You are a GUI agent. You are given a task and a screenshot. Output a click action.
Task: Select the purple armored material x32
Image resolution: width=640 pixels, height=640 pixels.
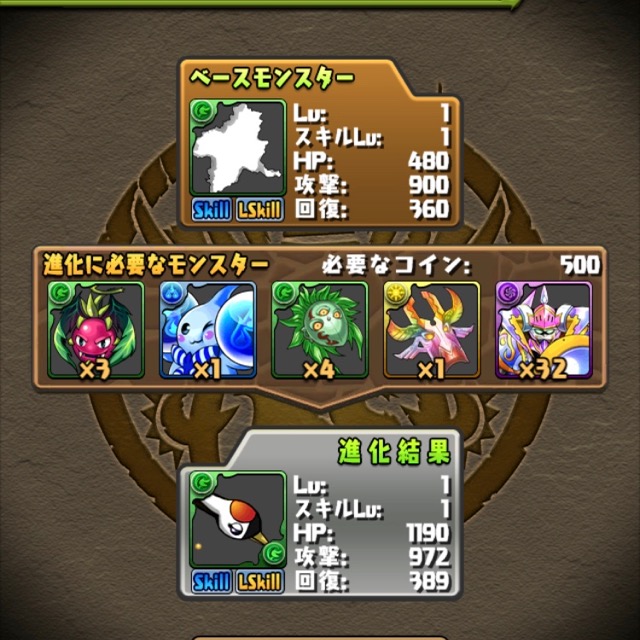coord(543,330)
